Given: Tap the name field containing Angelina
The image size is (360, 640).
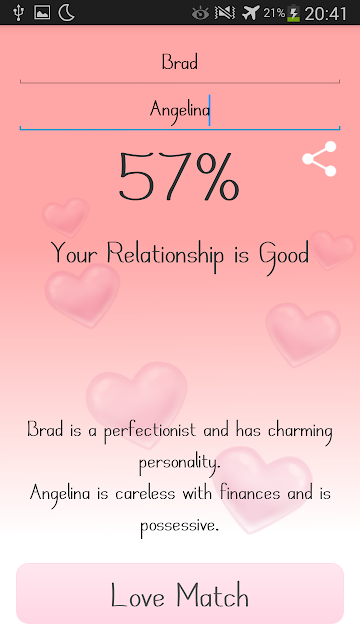Looking at the screenshot, I should [180, 109].
